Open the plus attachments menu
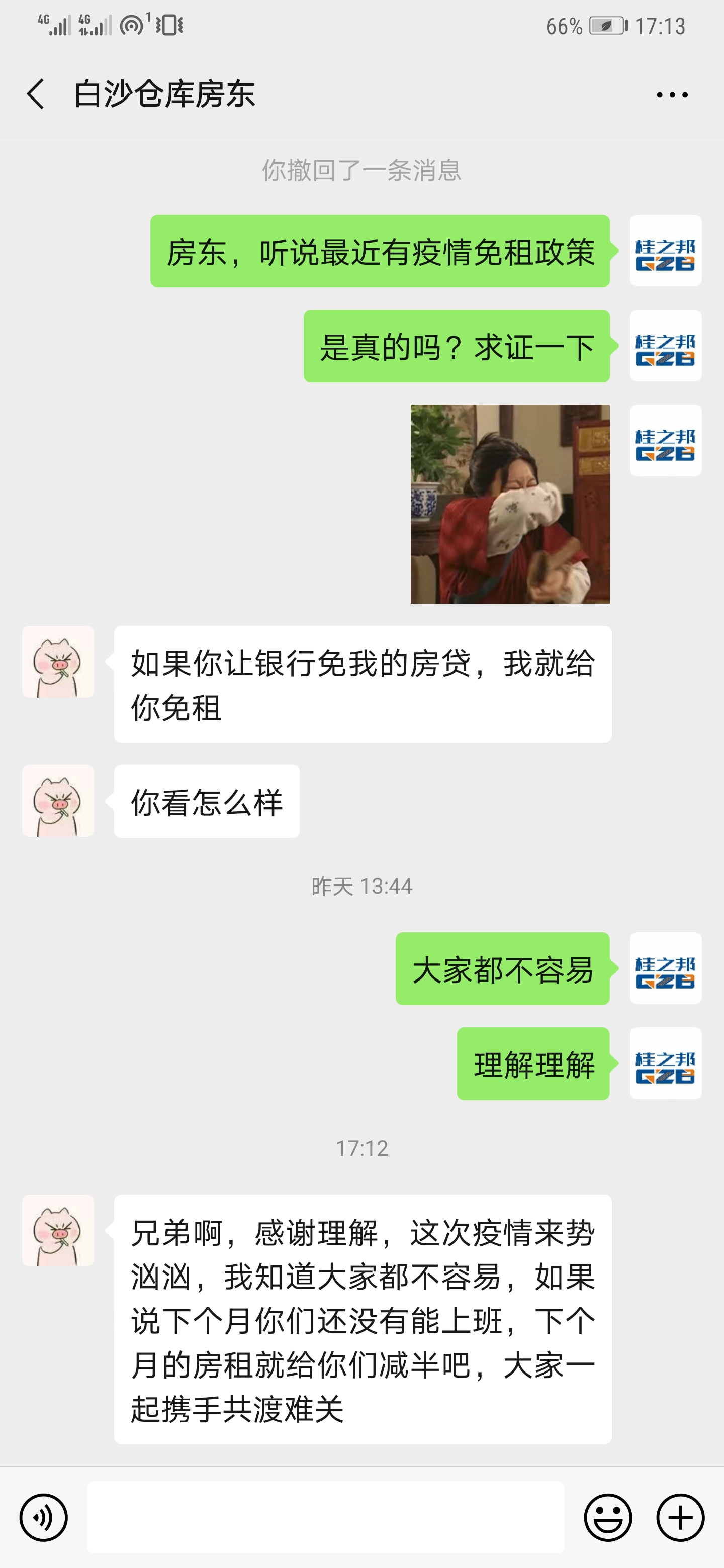The width and height of the screenshot is (724, 1568). click(680, 1517)
